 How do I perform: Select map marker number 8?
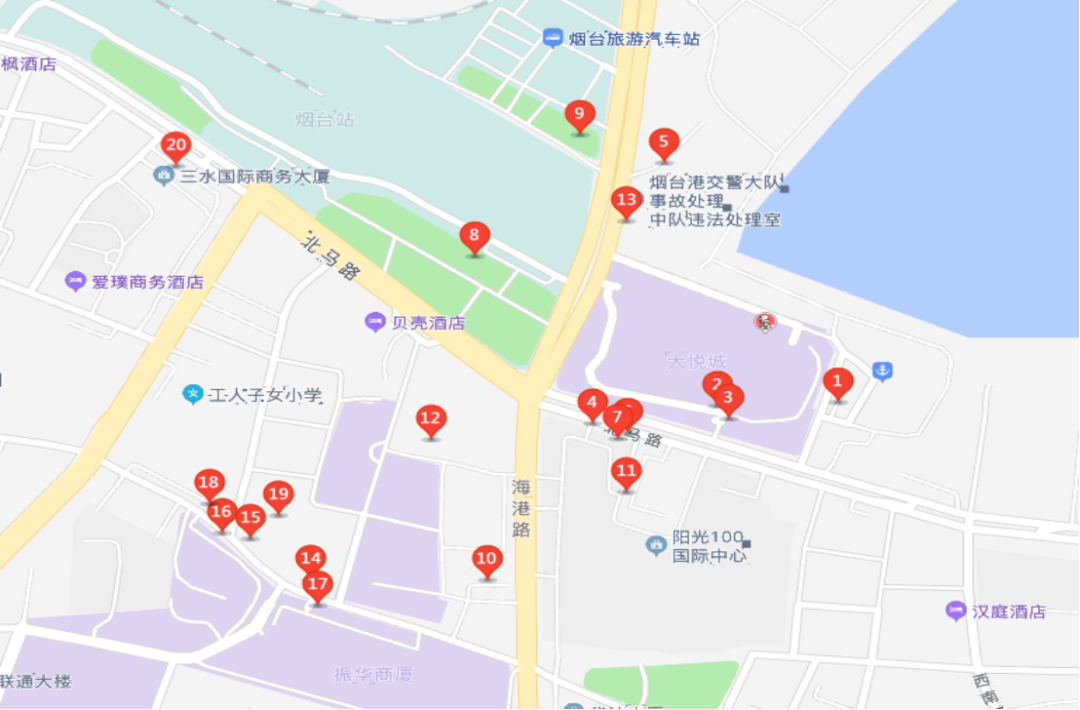pyautogui.click(x=475, y=237)
